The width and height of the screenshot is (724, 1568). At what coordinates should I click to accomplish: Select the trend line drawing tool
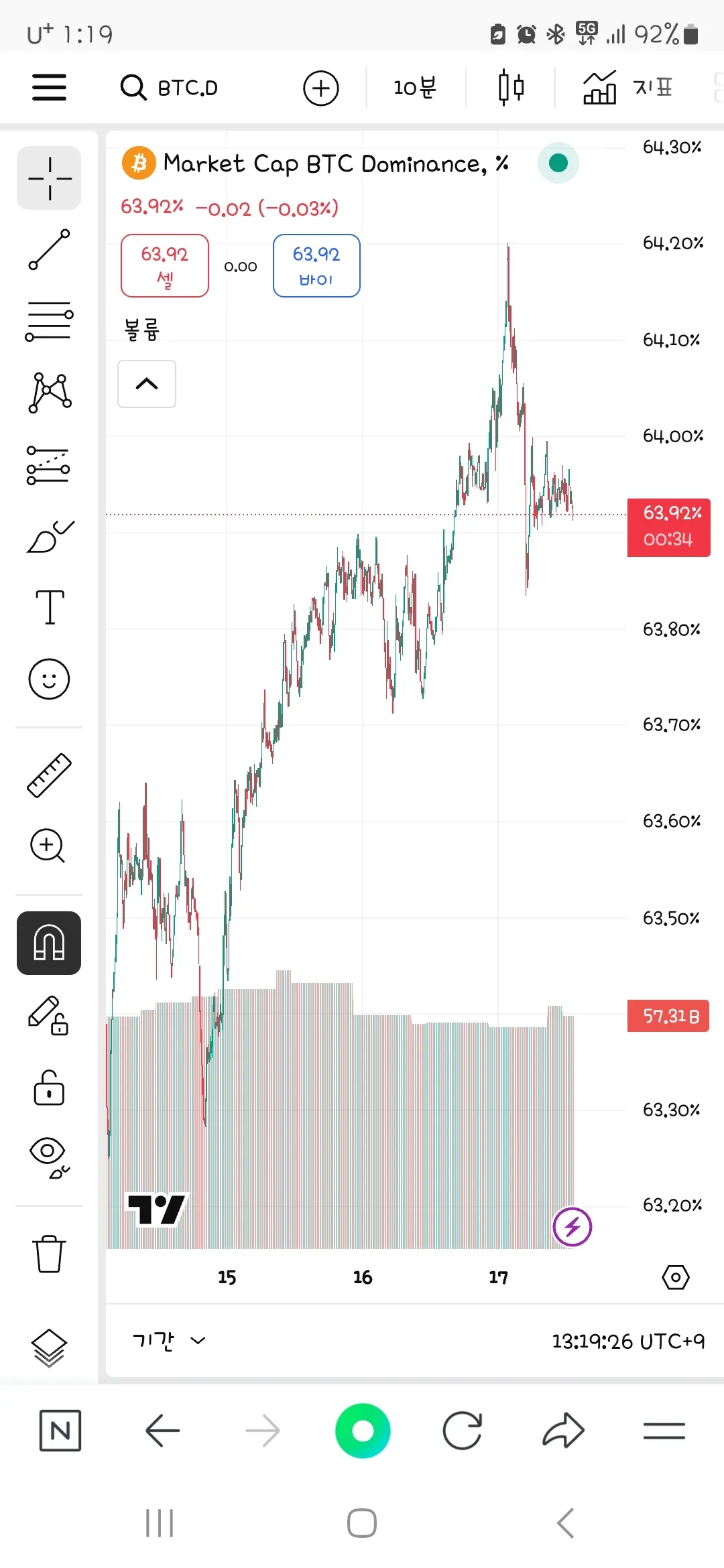[x=49, y=249]
